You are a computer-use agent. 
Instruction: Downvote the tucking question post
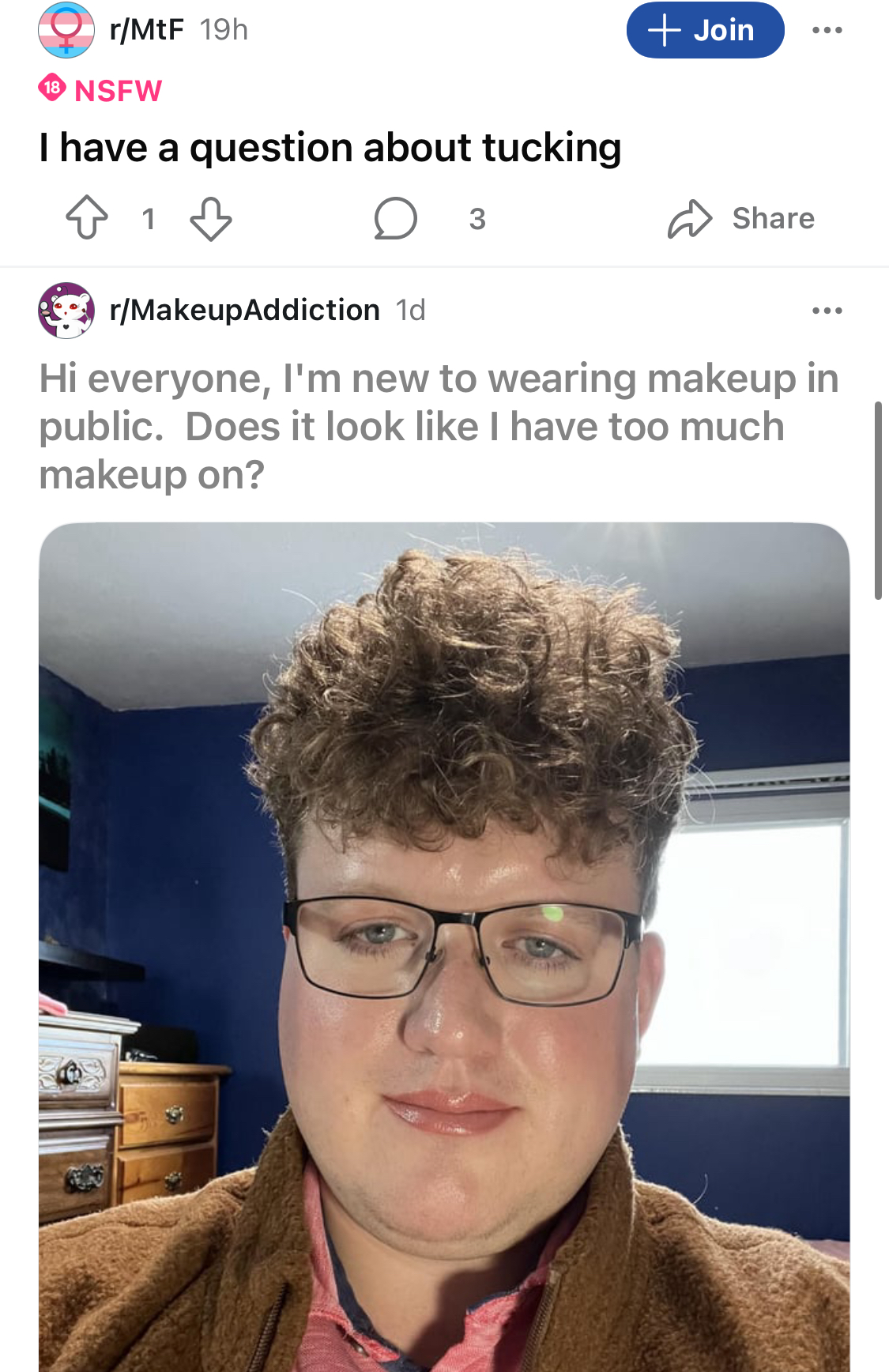click(211, 218)
